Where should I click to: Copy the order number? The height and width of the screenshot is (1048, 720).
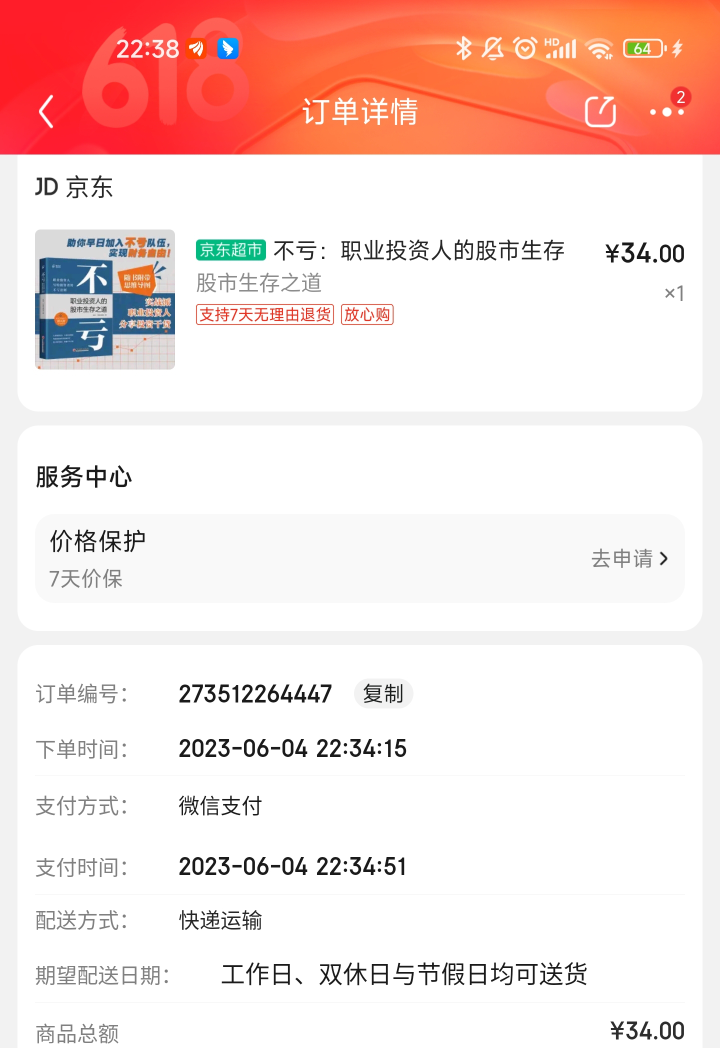[x=383, y=694]
